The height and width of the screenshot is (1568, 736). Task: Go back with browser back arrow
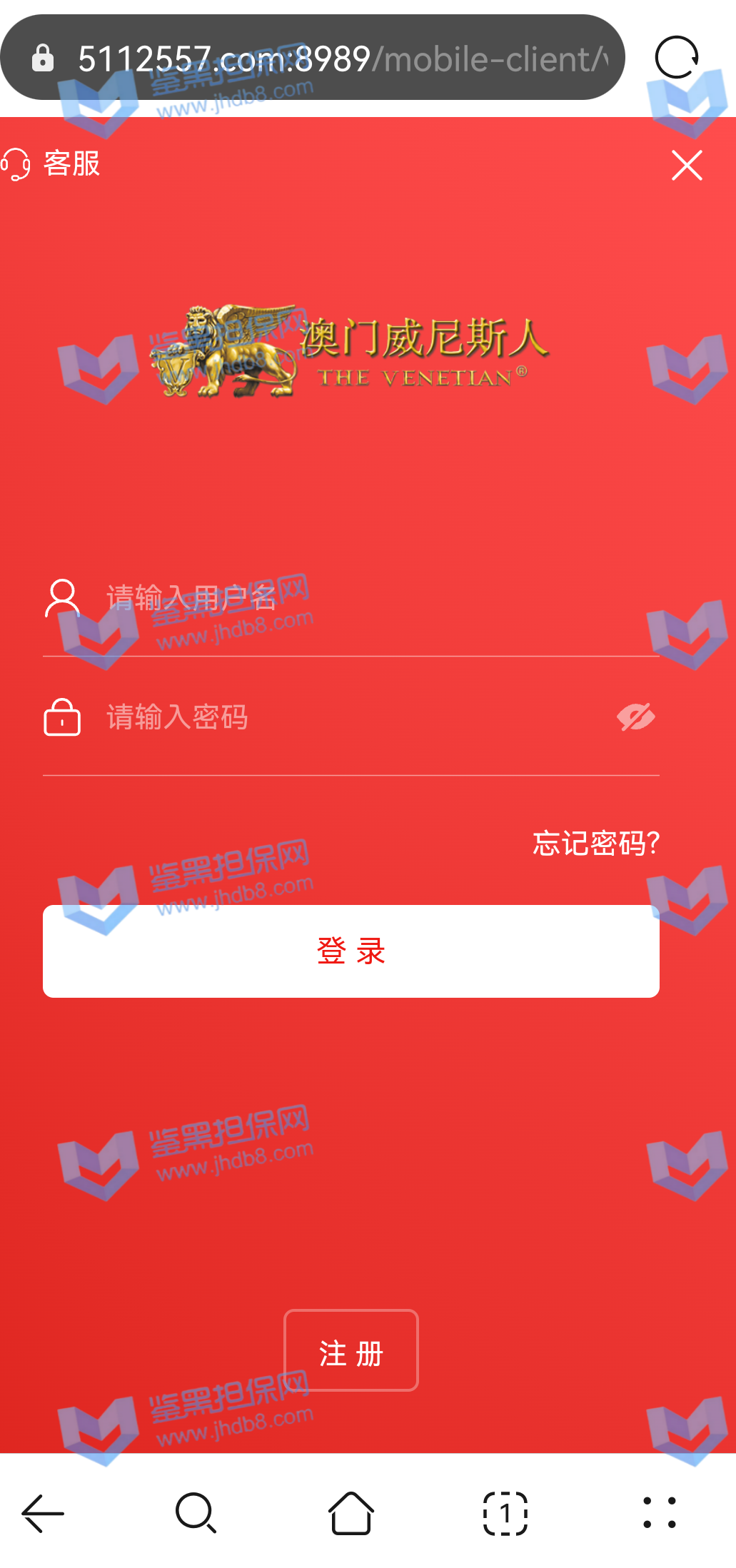[x=43, y=1513]
